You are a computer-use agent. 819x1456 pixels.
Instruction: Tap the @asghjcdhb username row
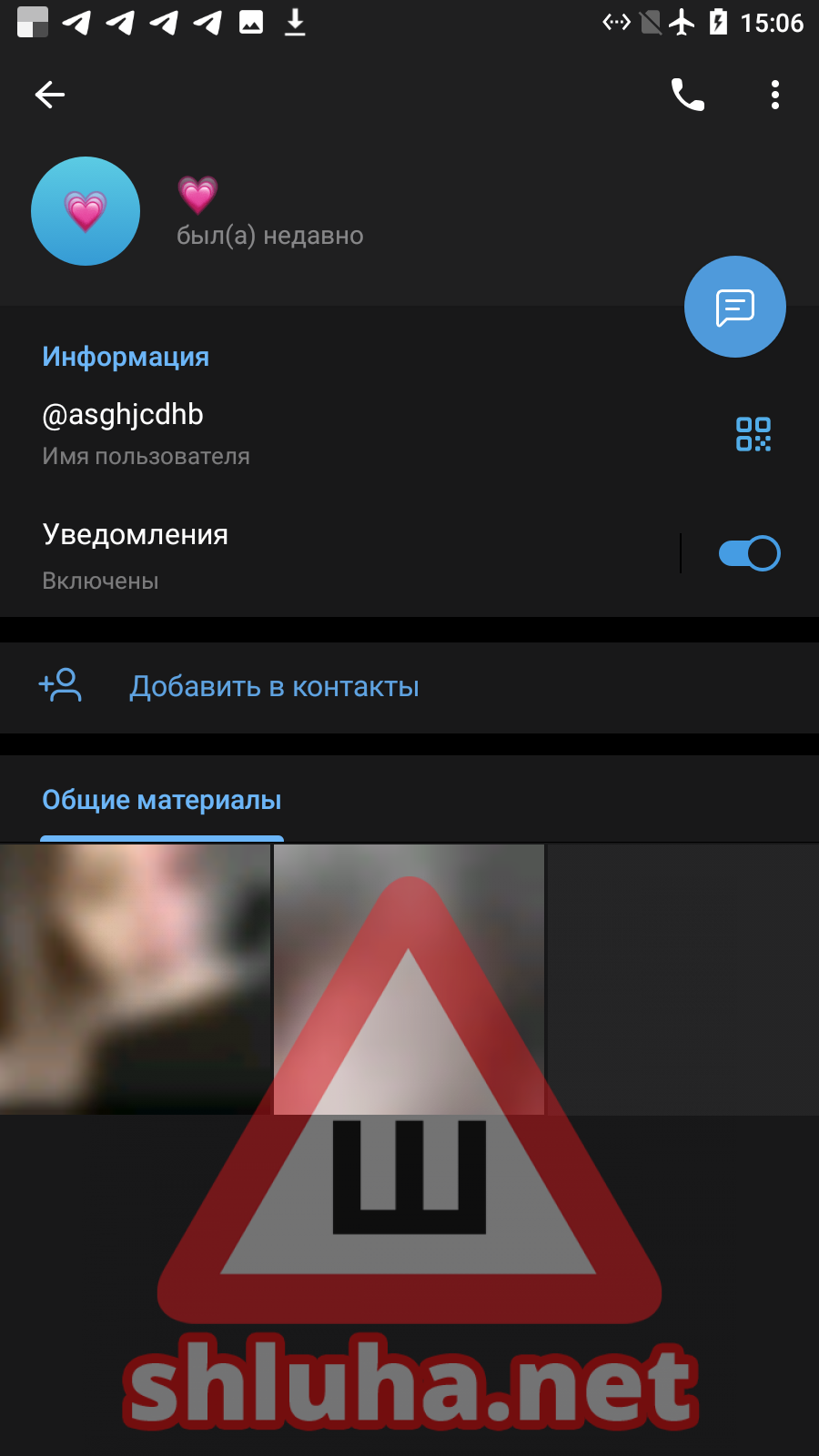273,432
